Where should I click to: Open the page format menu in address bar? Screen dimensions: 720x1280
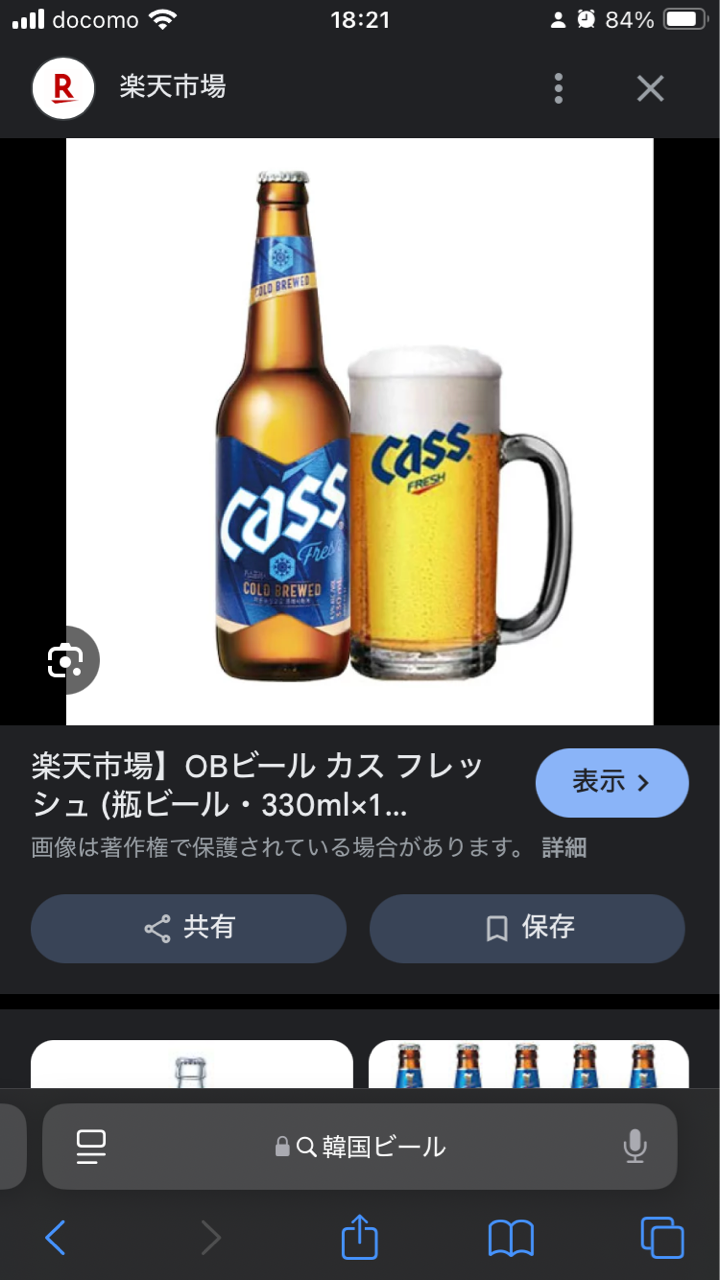click(x=91, y=1147)
